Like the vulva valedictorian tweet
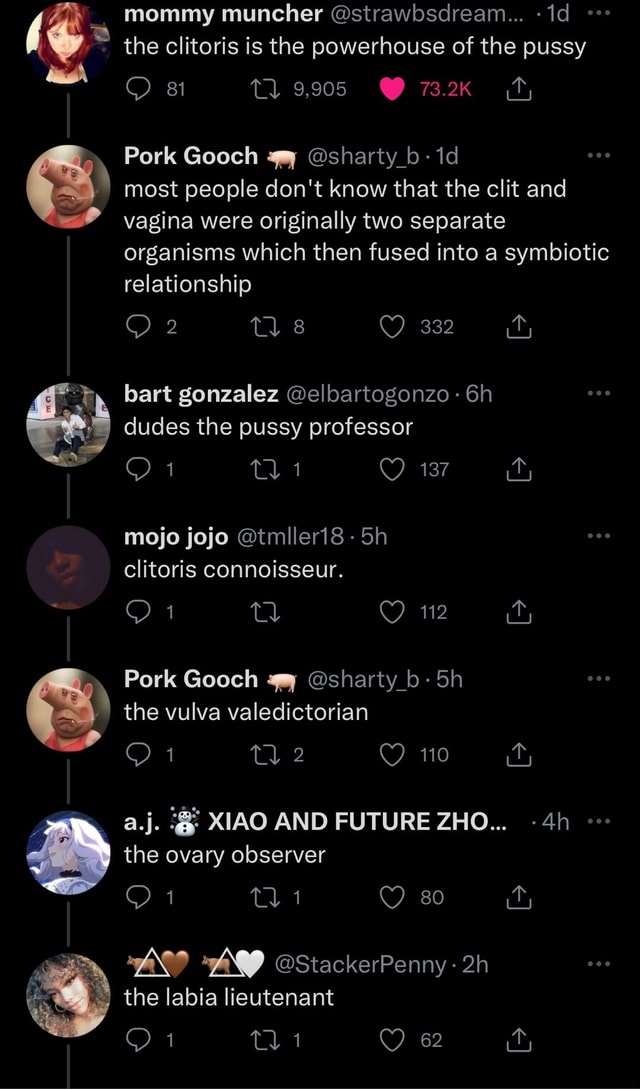This screenshot has width=640, height=1089. coord(393,754)
